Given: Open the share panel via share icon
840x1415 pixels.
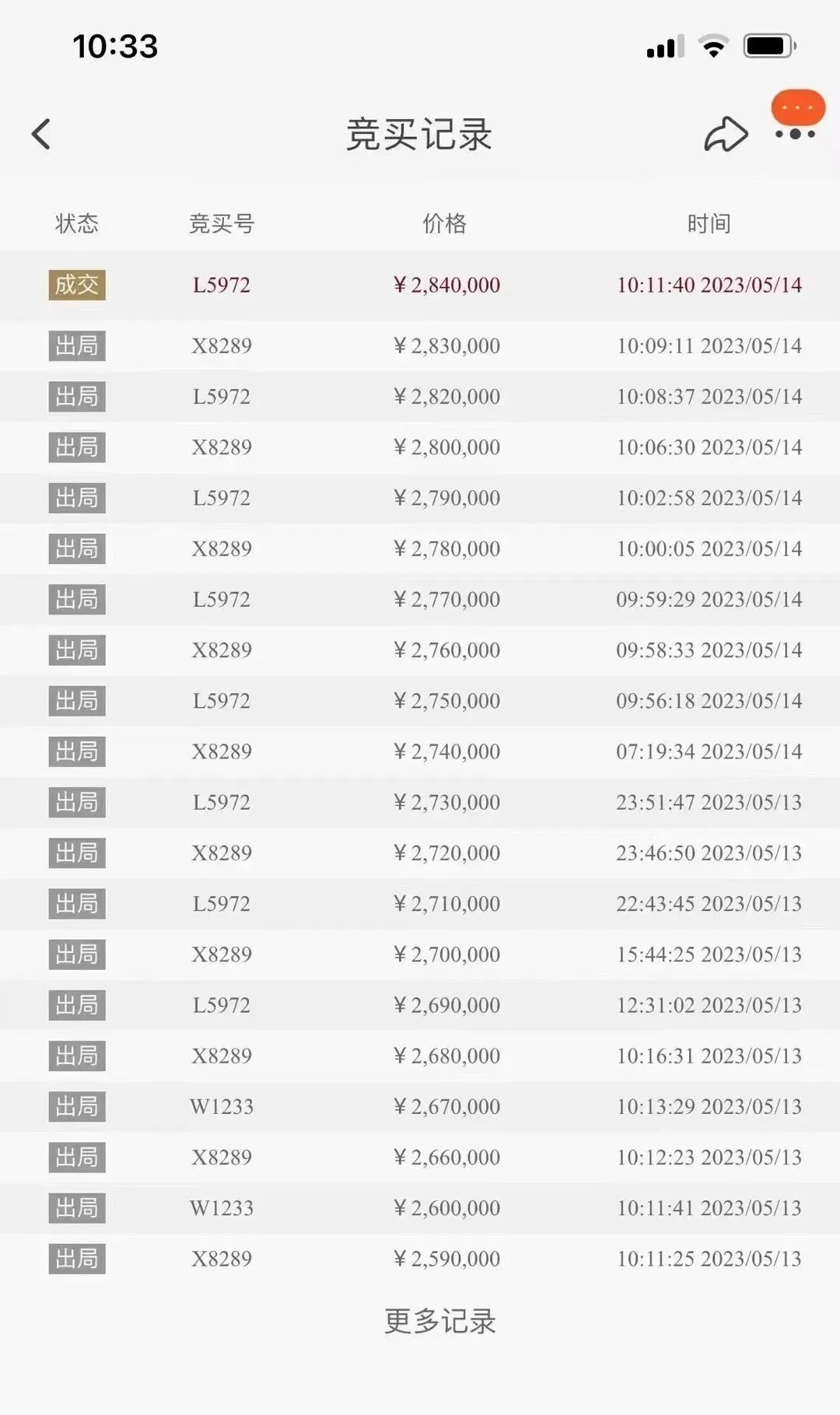Looking at the screenshot, I should tap(725, 132).
